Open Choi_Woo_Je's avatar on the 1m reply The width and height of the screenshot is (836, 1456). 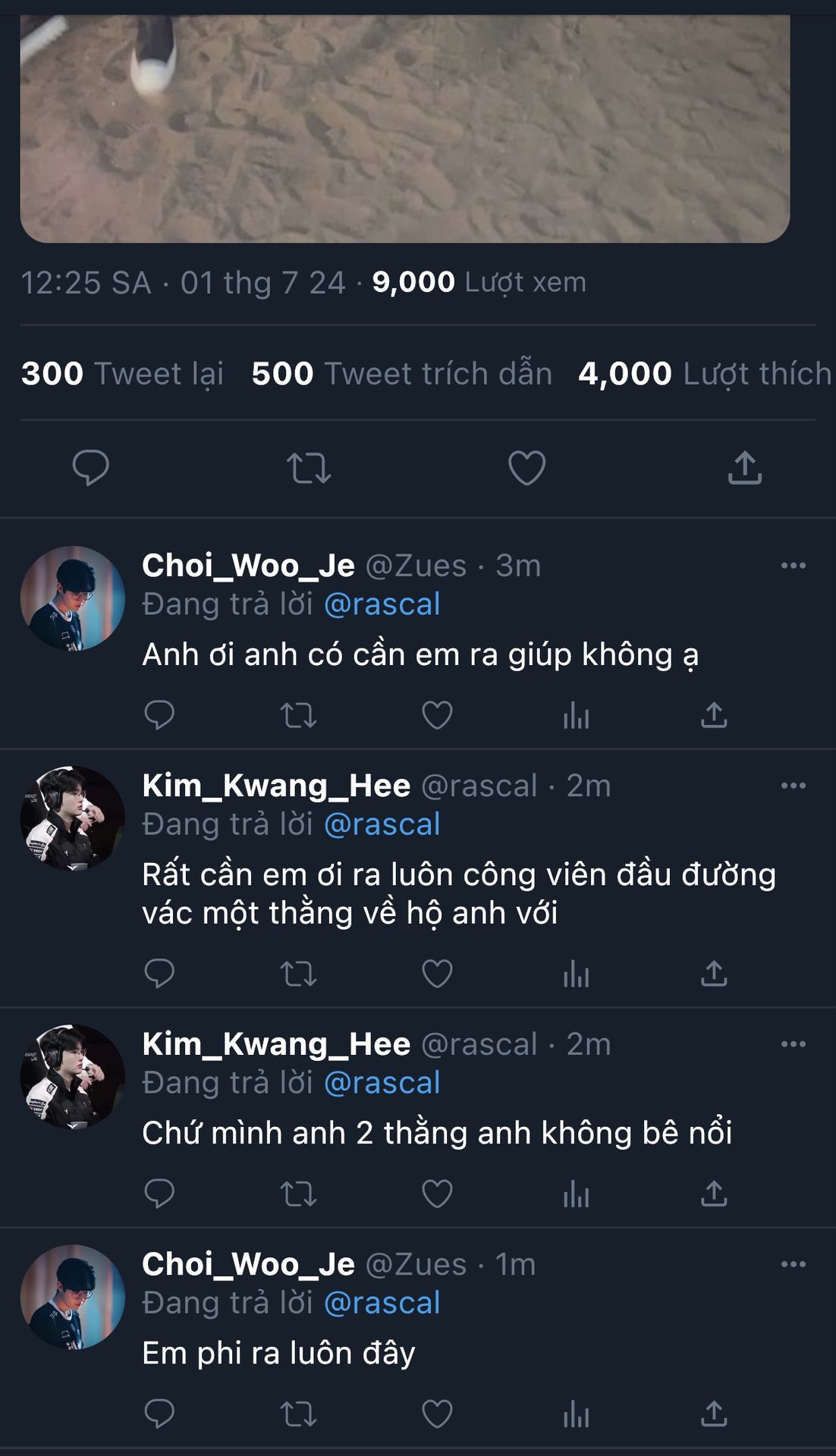73,1297
